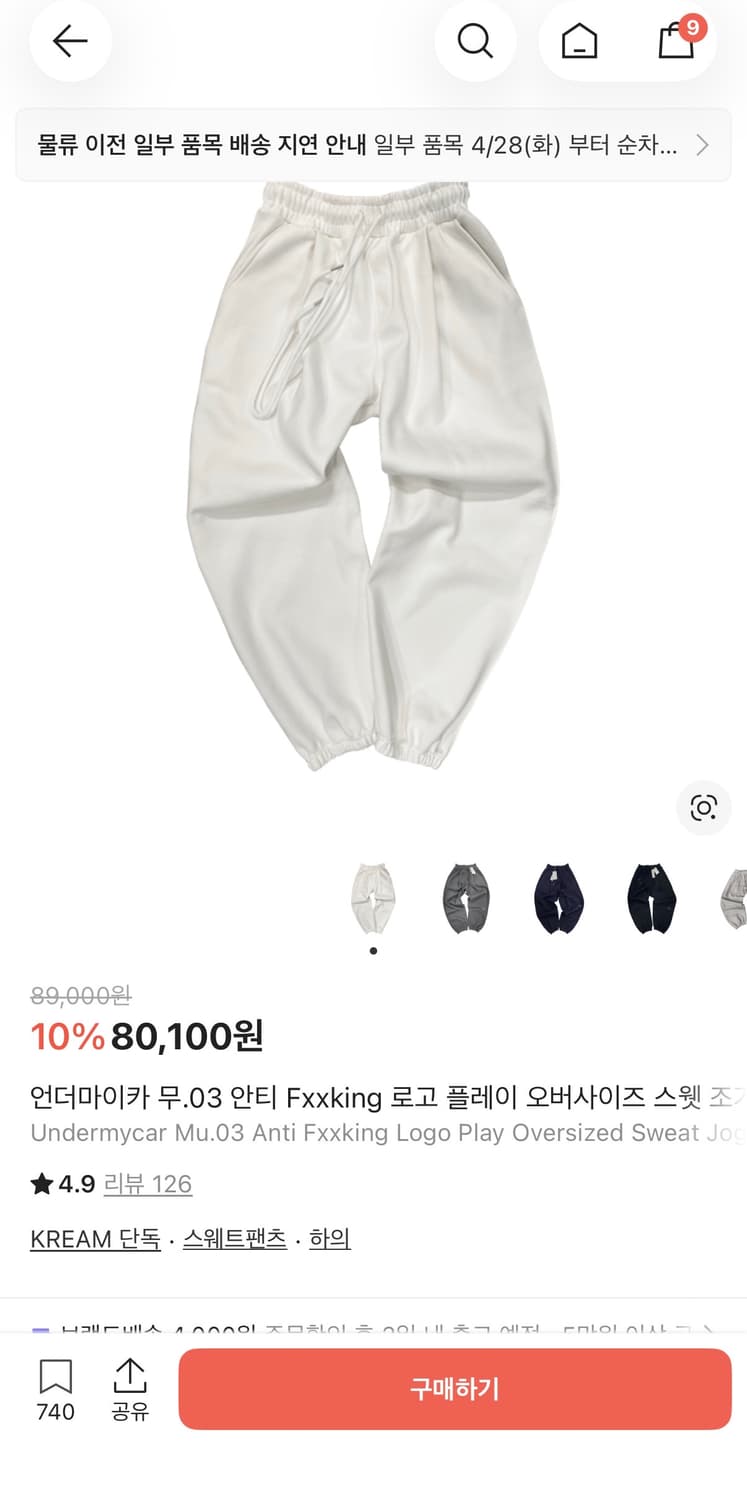Open the 하의 category

coord(329,1240)
